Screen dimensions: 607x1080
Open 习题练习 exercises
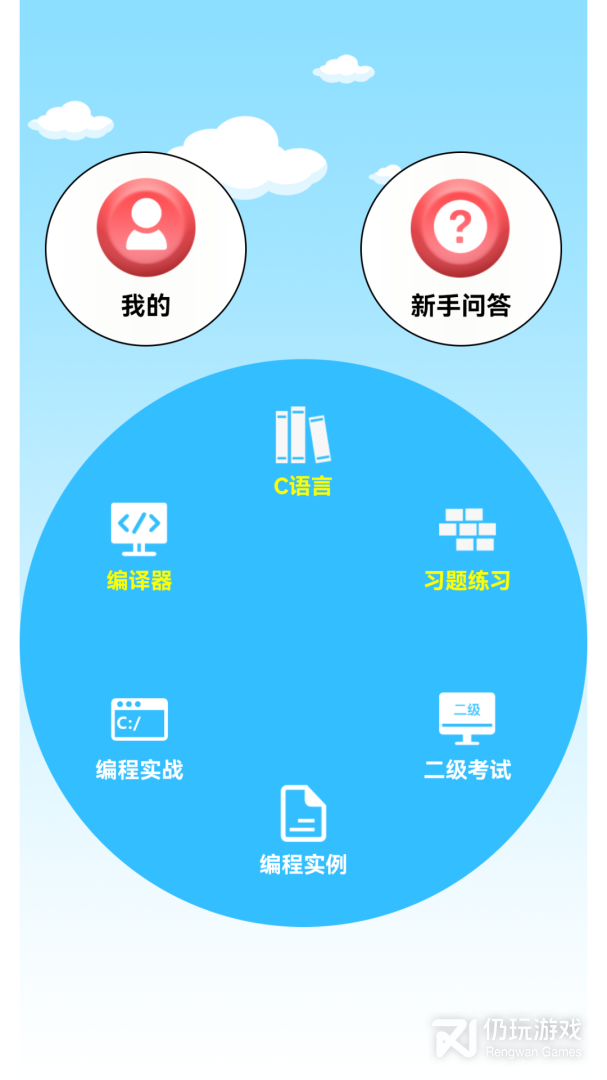(x=467, y=547)
